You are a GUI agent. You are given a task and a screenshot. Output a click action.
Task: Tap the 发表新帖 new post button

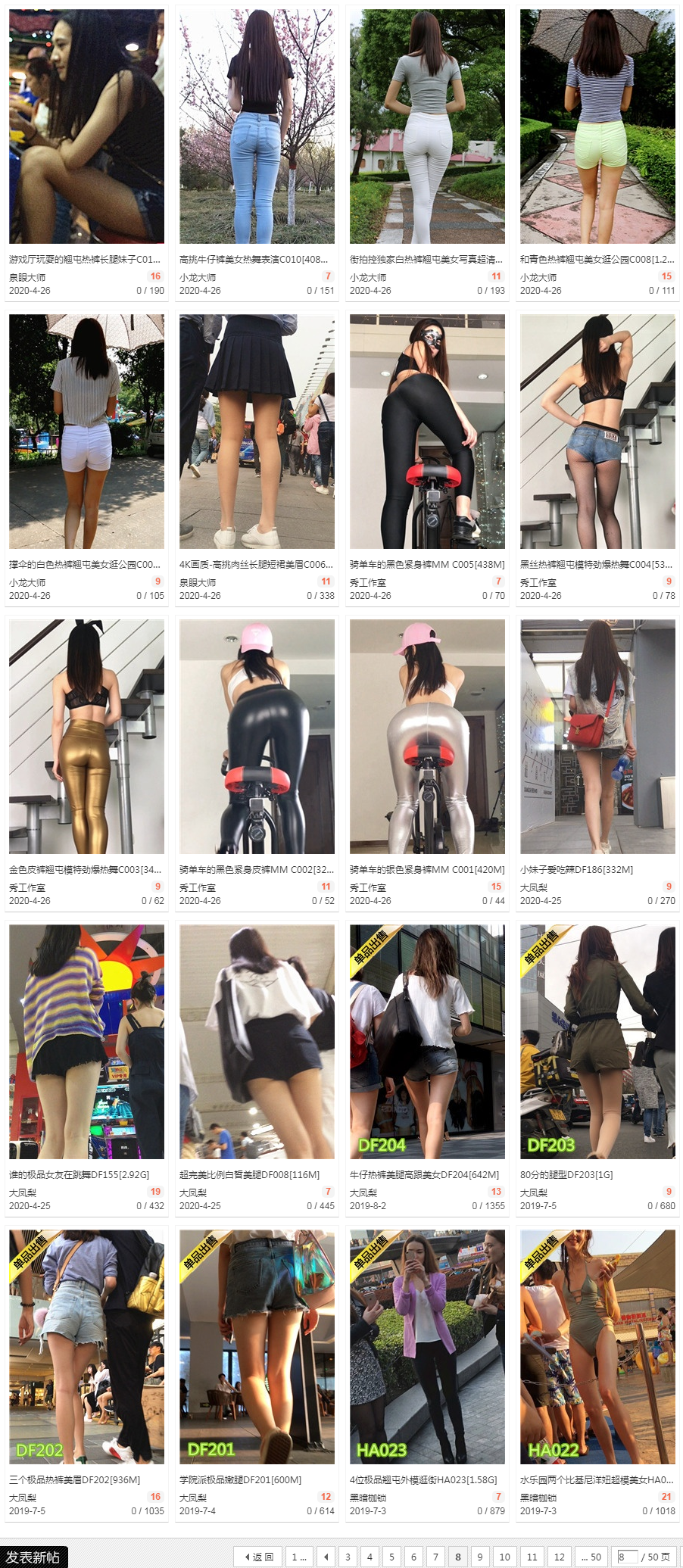click(34, 1557)
